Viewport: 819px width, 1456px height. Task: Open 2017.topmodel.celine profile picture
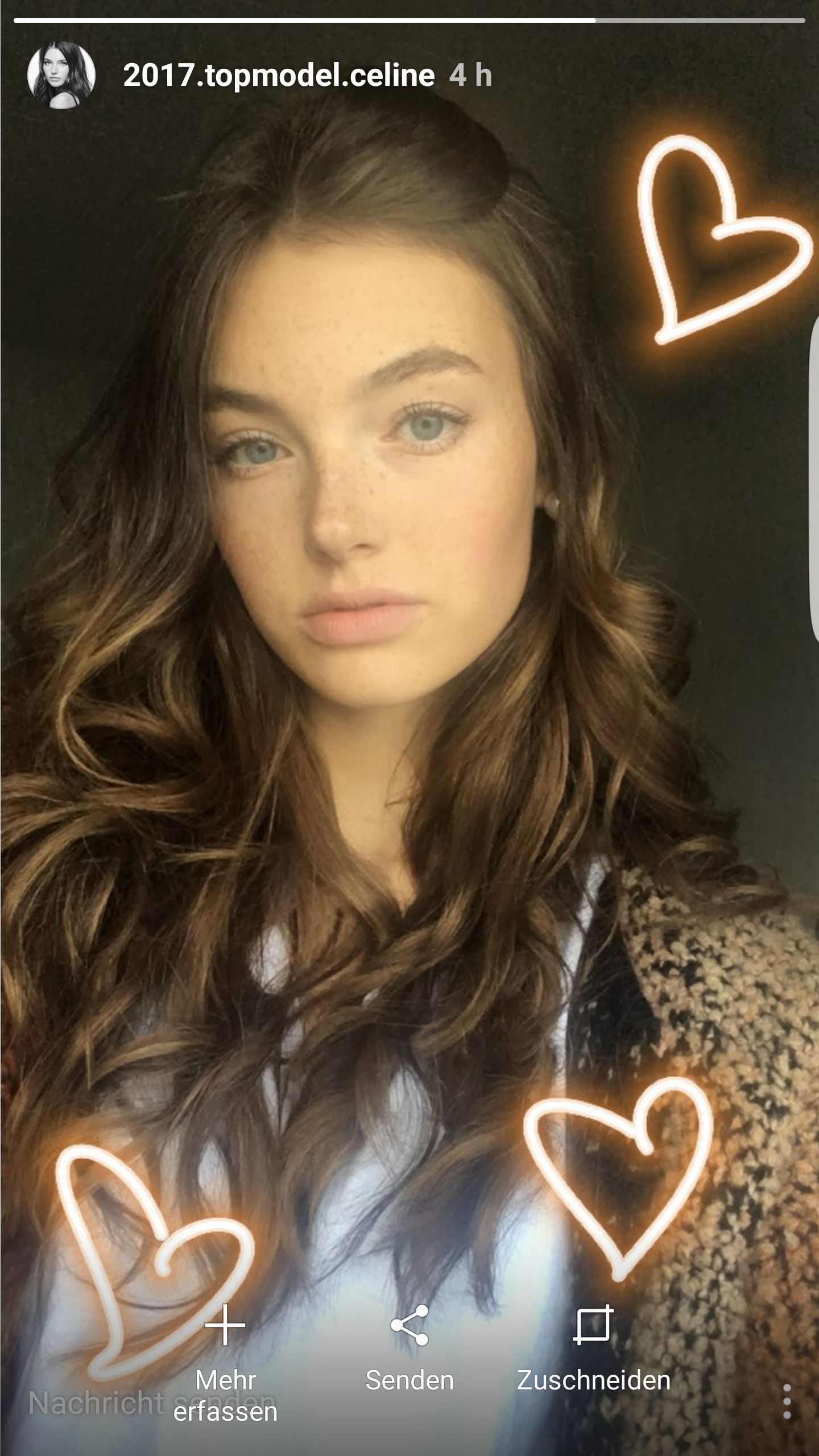click(61, 75)
